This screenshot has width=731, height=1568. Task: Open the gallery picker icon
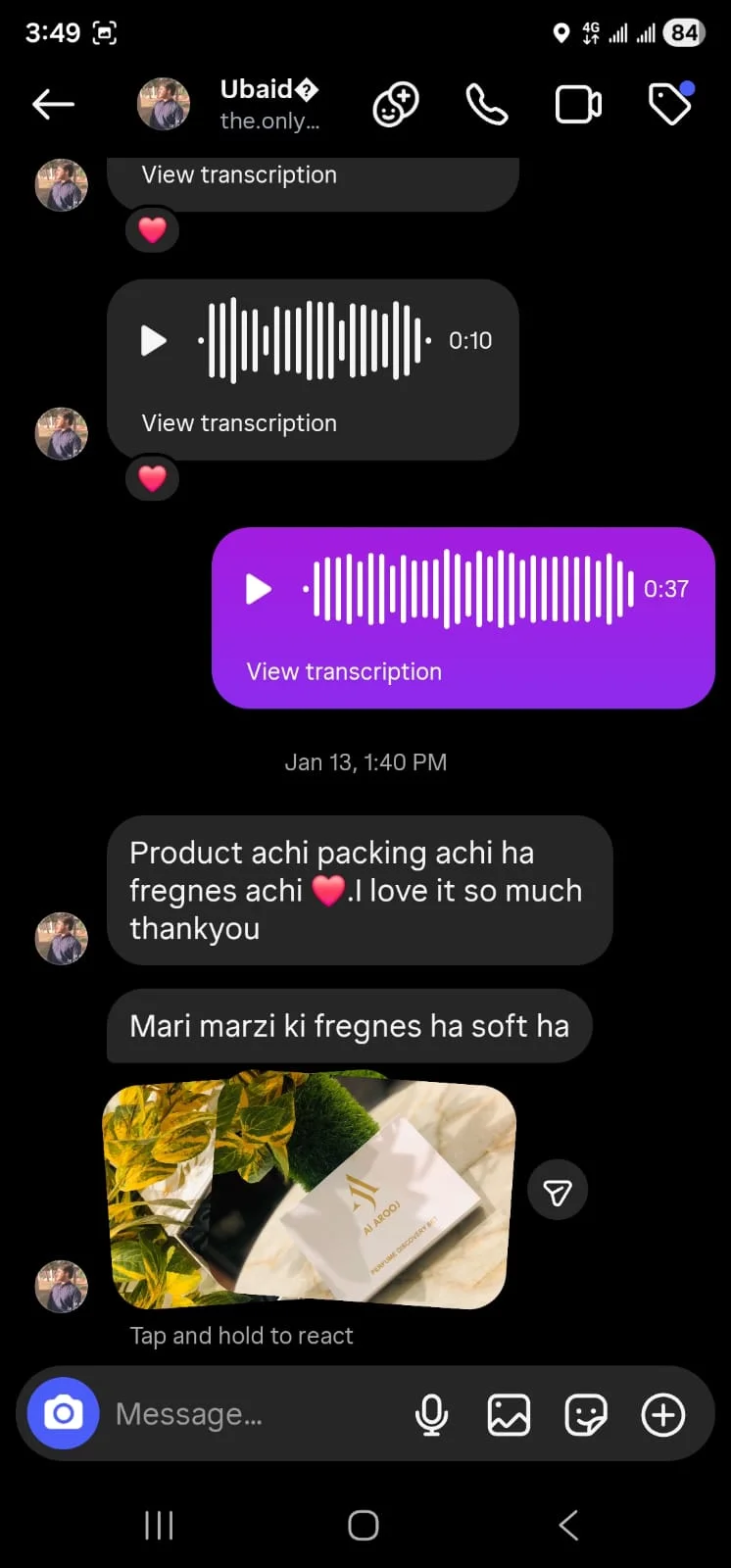click(509, 1414)
